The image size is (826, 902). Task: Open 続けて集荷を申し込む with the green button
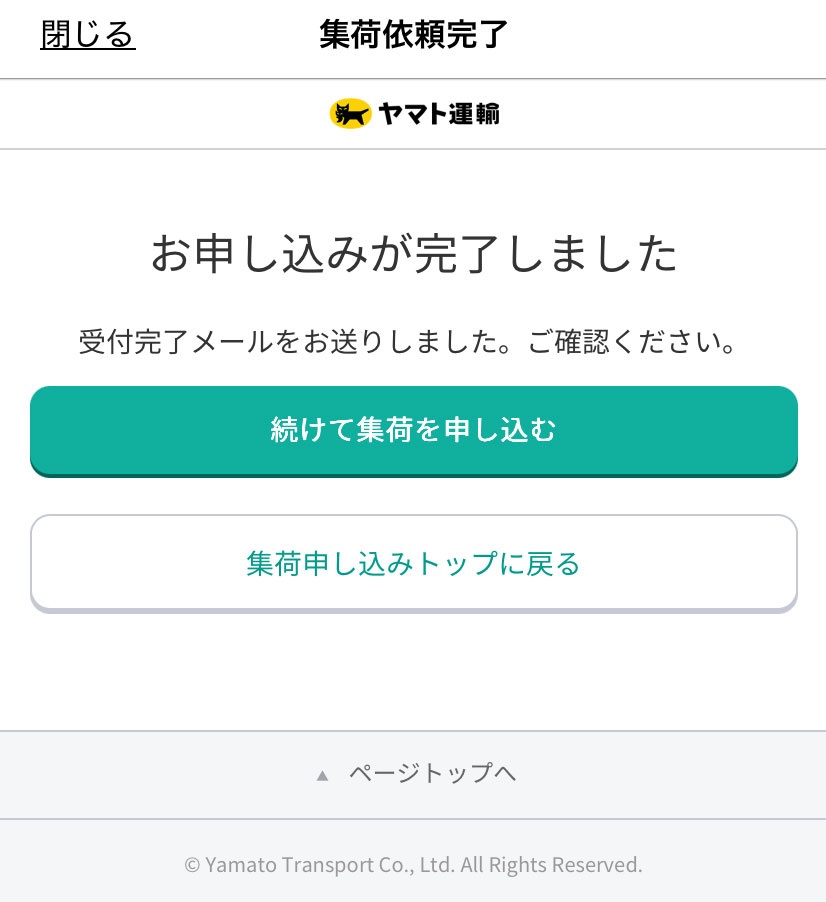coord(413,428)
